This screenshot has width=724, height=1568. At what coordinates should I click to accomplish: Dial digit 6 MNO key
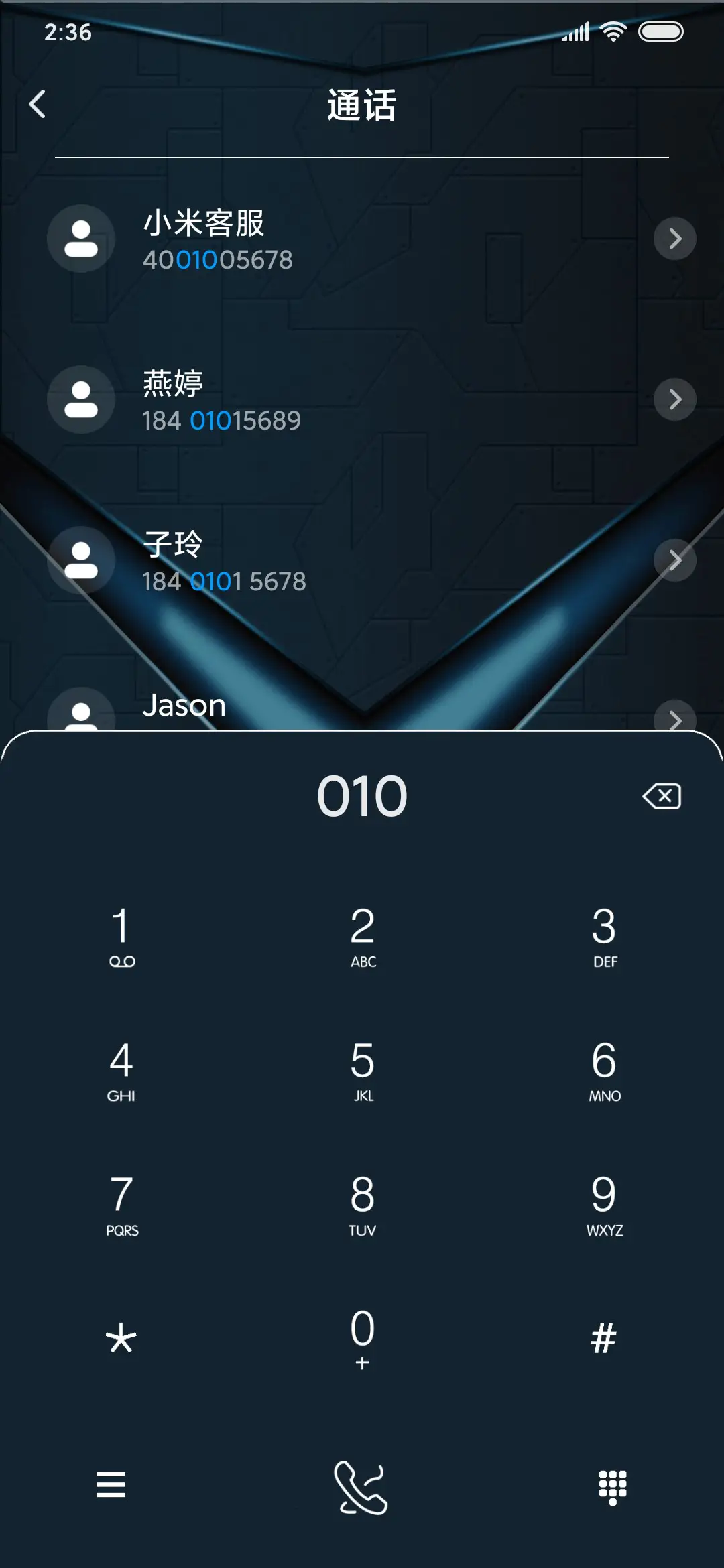604,1070
